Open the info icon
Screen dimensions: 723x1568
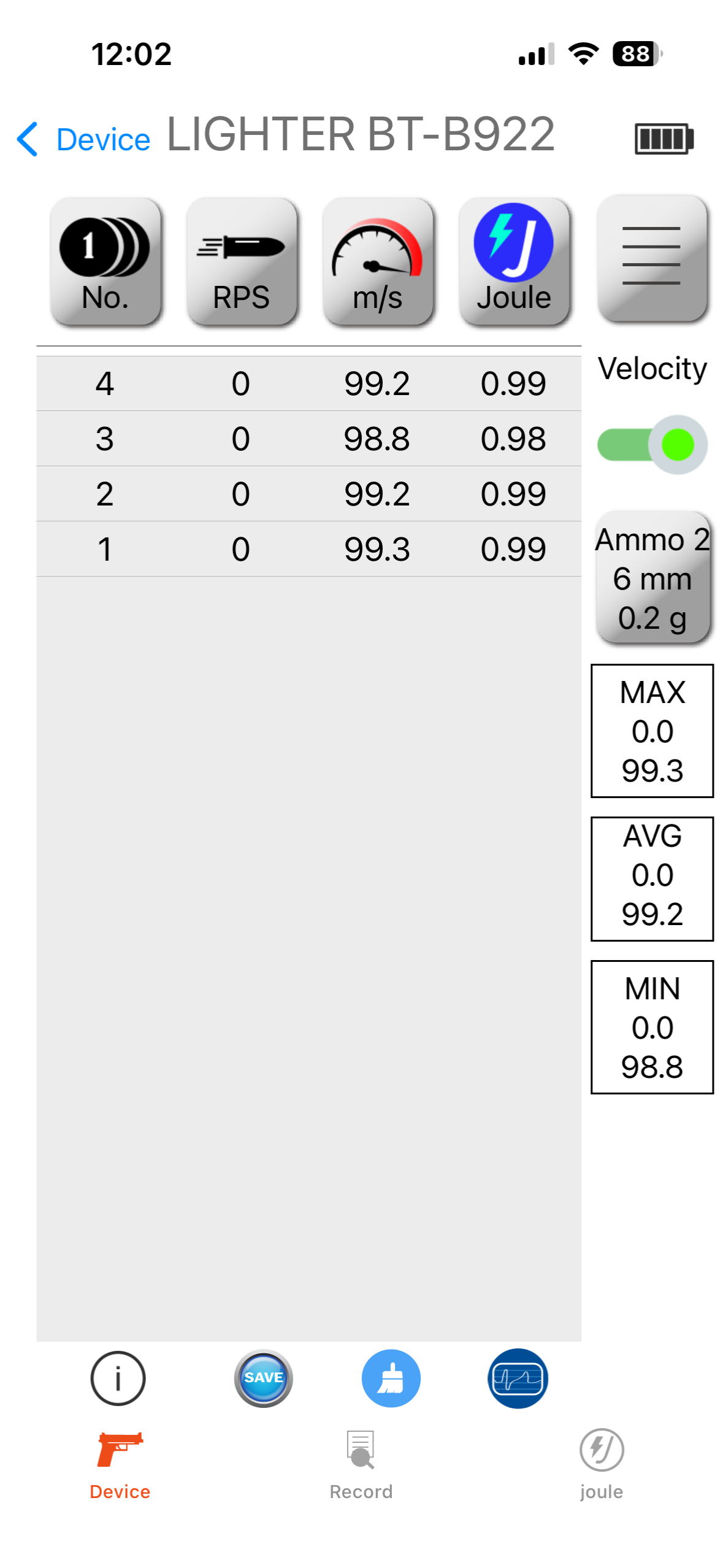(118, 1377)
